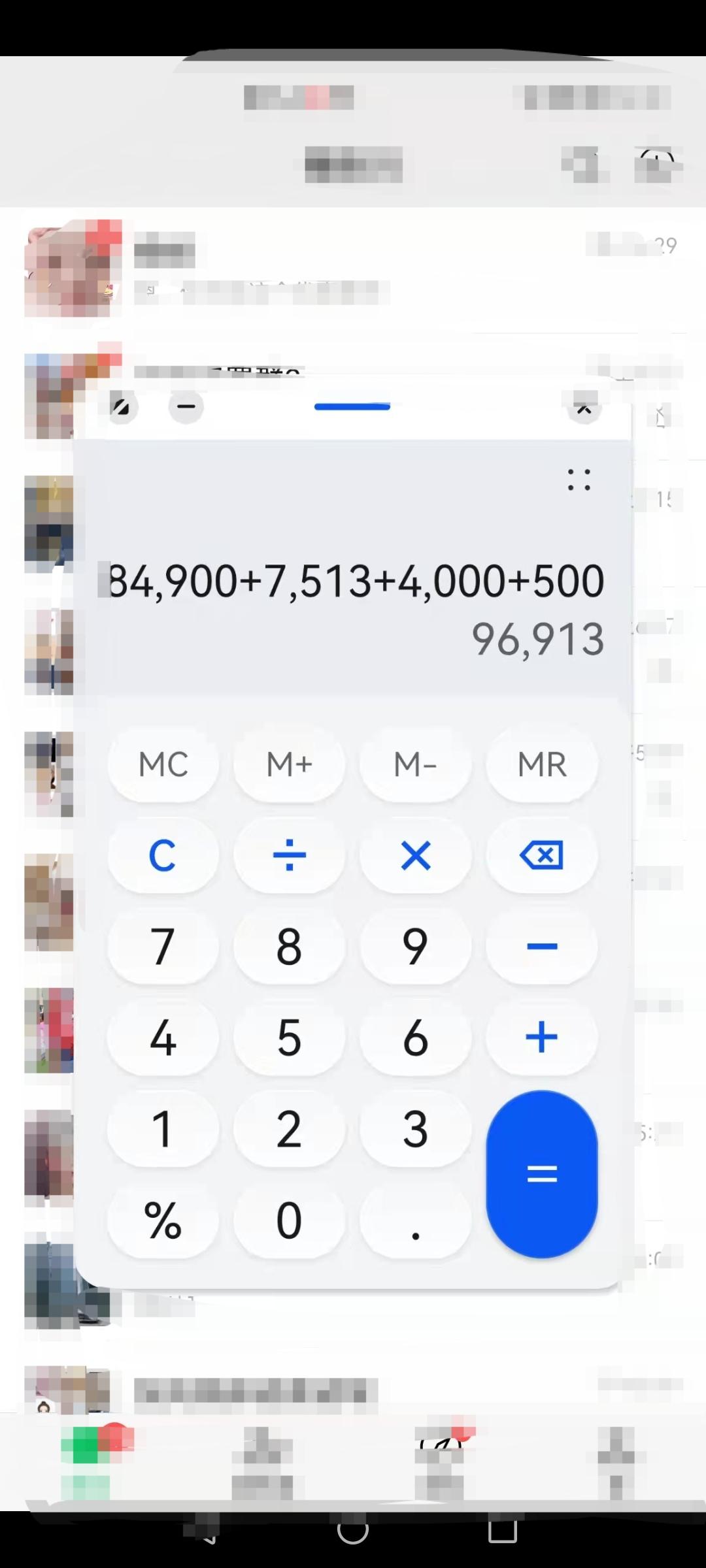Open the calculator's four-dot options menu

click(x=579, y=480)
